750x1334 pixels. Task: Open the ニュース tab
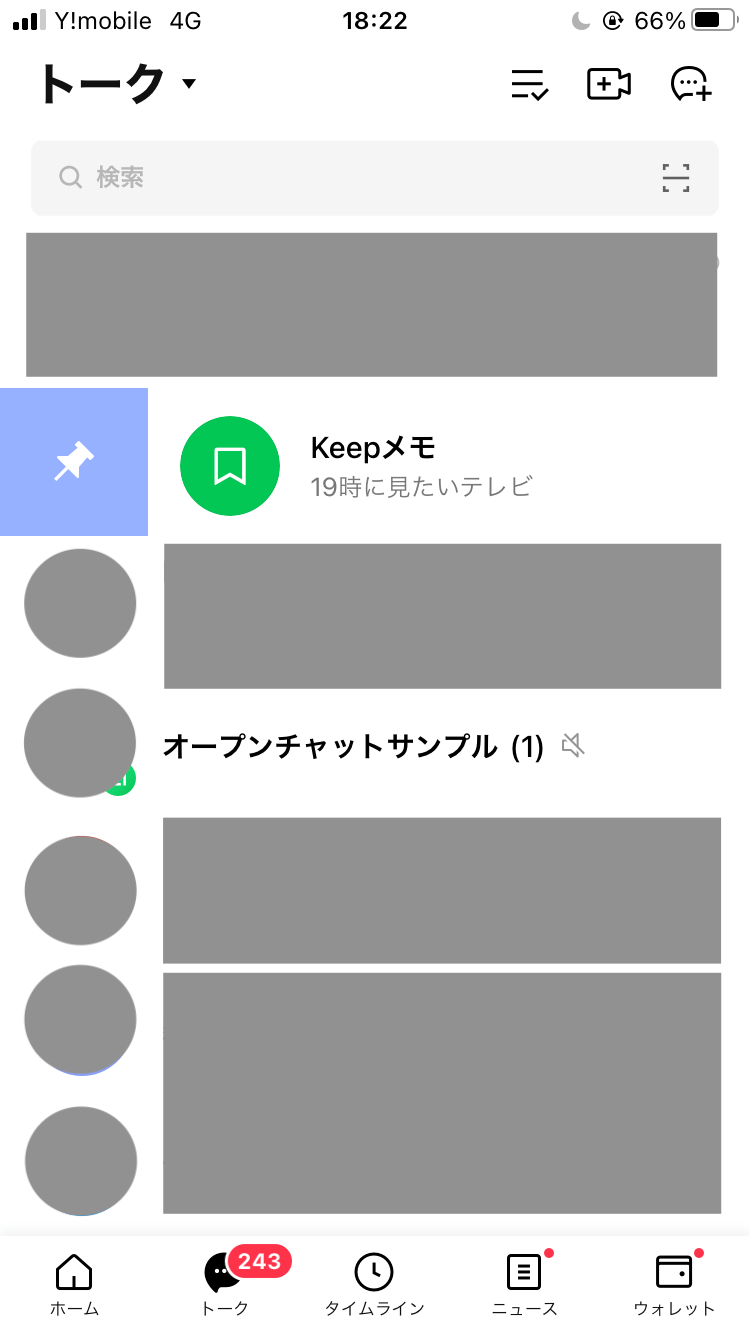click(x=525, y=1284)
